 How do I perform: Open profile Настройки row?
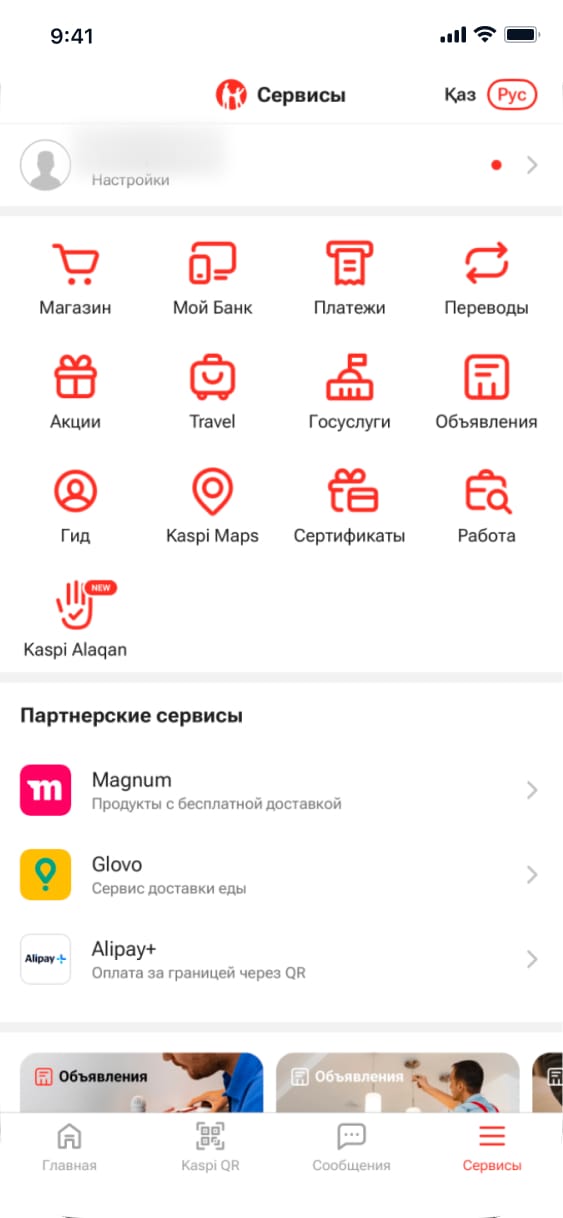click(281, 165)
